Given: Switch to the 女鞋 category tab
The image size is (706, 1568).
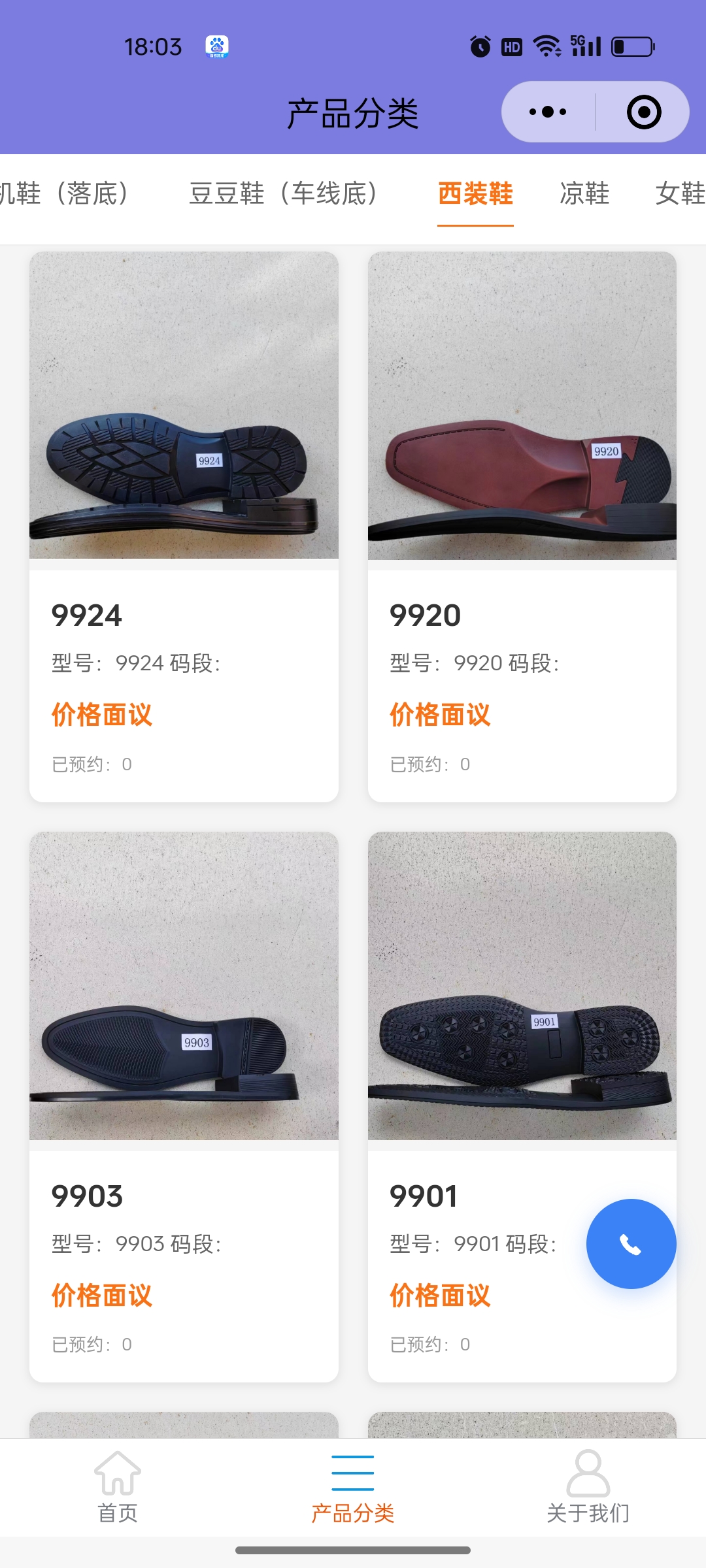Looking at the screenshot, I should coord(680,194).
